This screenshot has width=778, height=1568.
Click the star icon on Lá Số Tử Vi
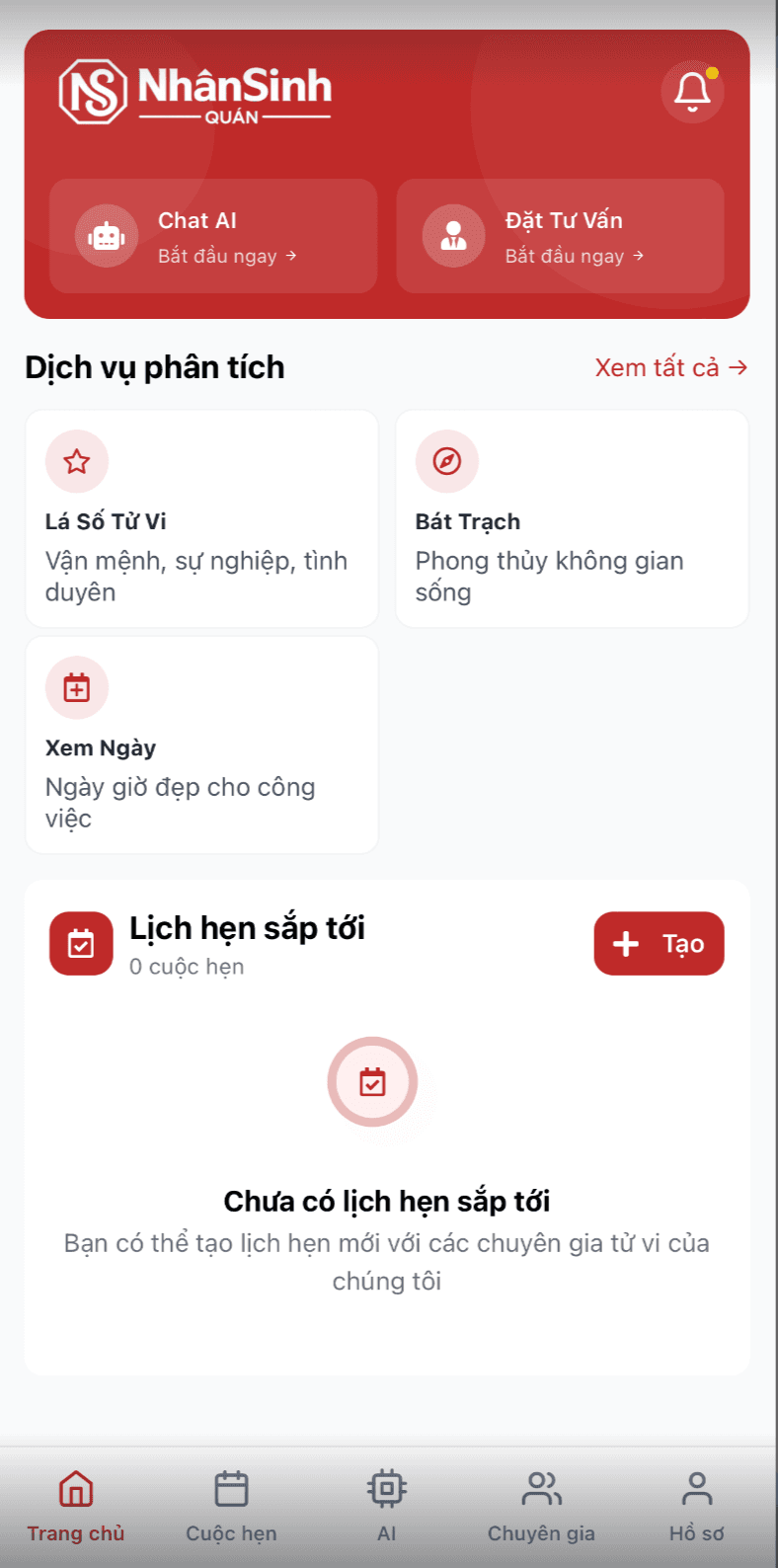click(x=77, y=461)
